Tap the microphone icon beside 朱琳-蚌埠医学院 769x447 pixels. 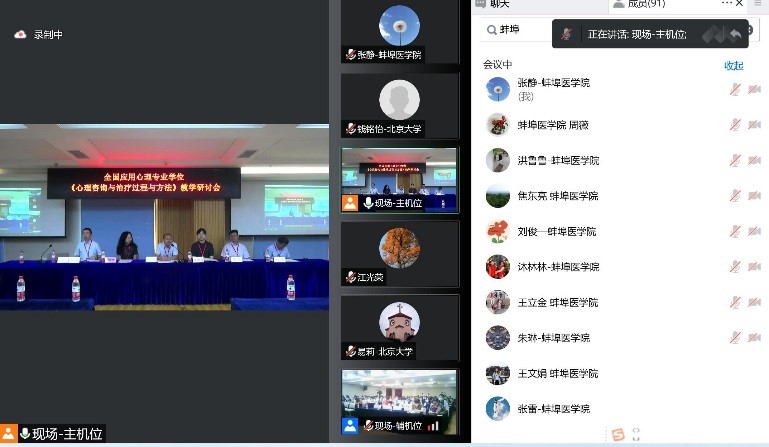click(735, 338)
